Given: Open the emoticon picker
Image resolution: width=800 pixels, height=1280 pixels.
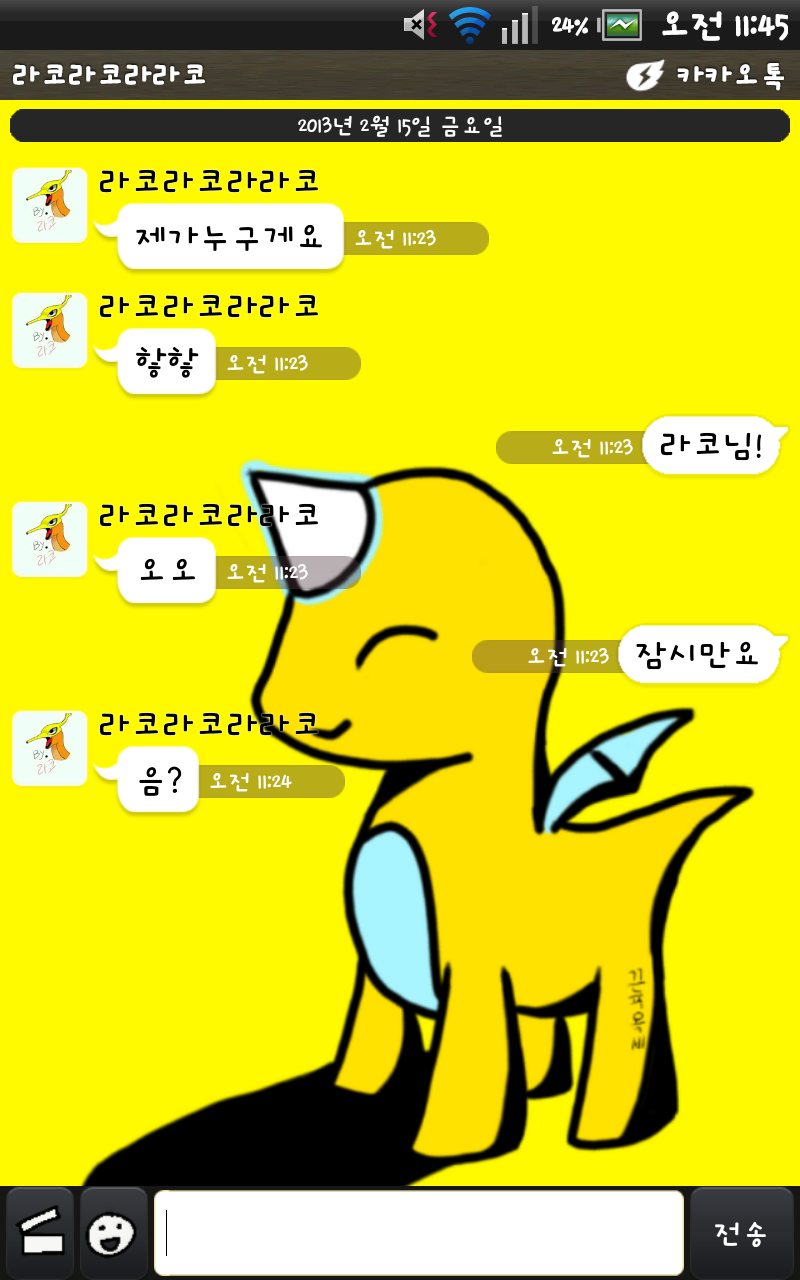Looking at the screenshot, I should (112, 1233).
